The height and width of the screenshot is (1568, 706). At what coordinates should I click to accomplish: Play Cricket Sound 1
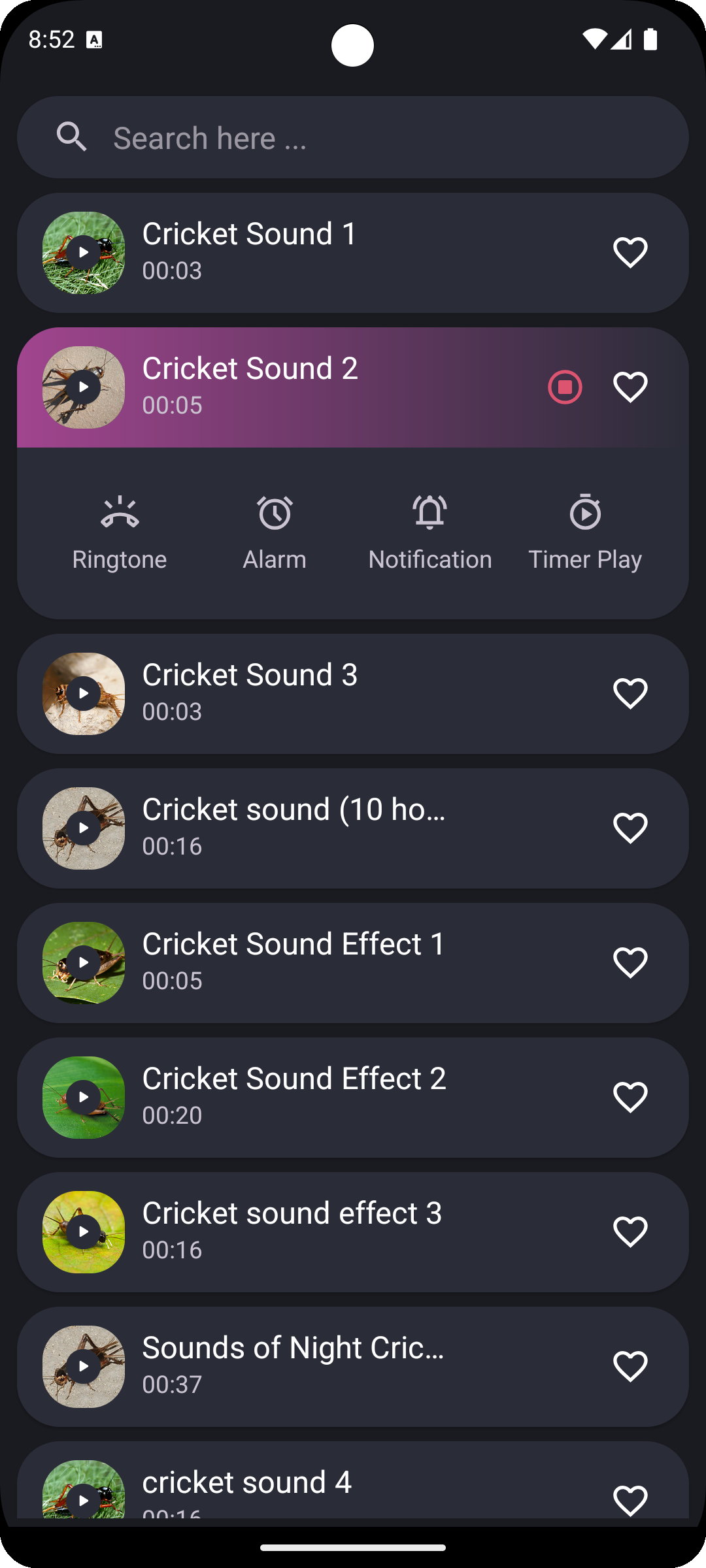point(84,253)
